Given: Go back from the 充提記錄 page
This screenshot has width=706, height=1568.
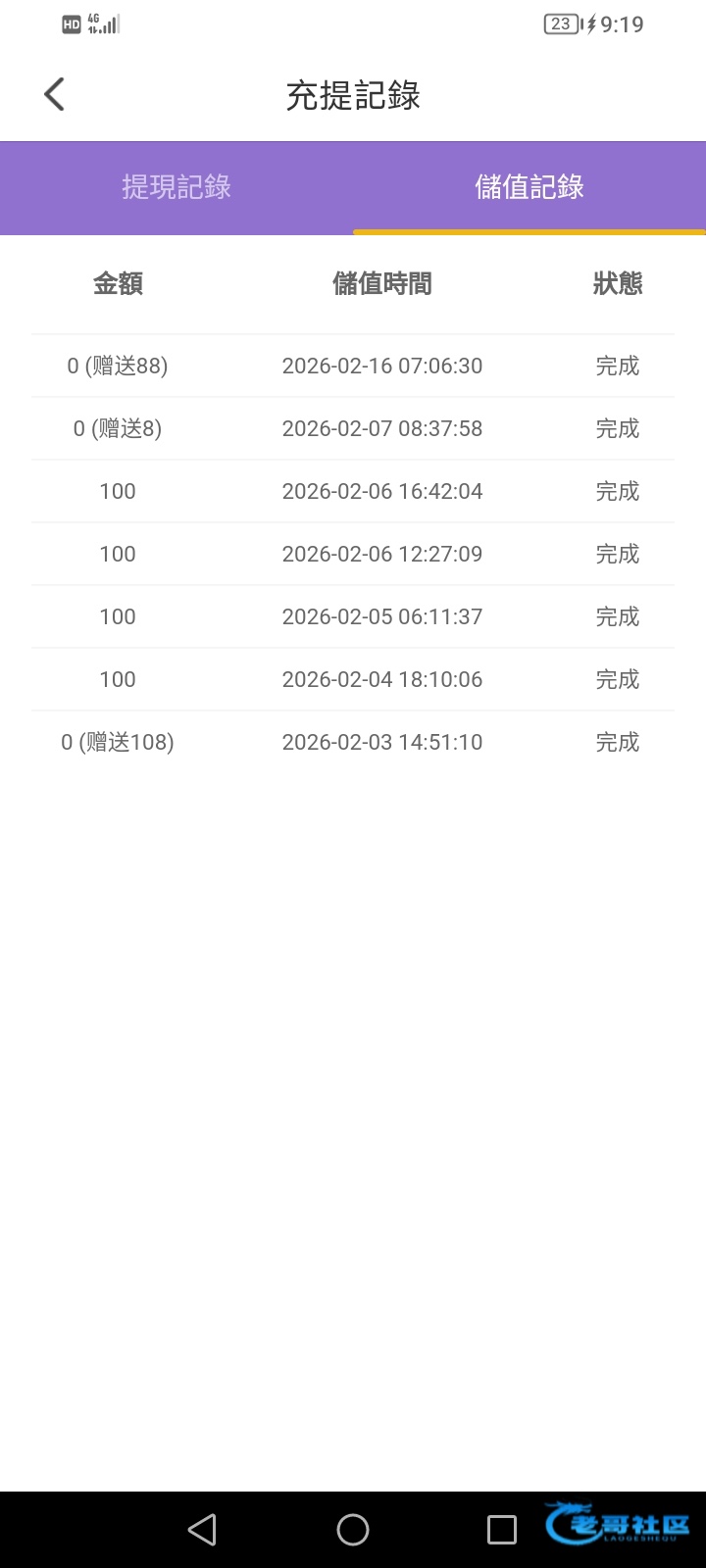Looking at the screenshot, I should [x=55, y=95].
